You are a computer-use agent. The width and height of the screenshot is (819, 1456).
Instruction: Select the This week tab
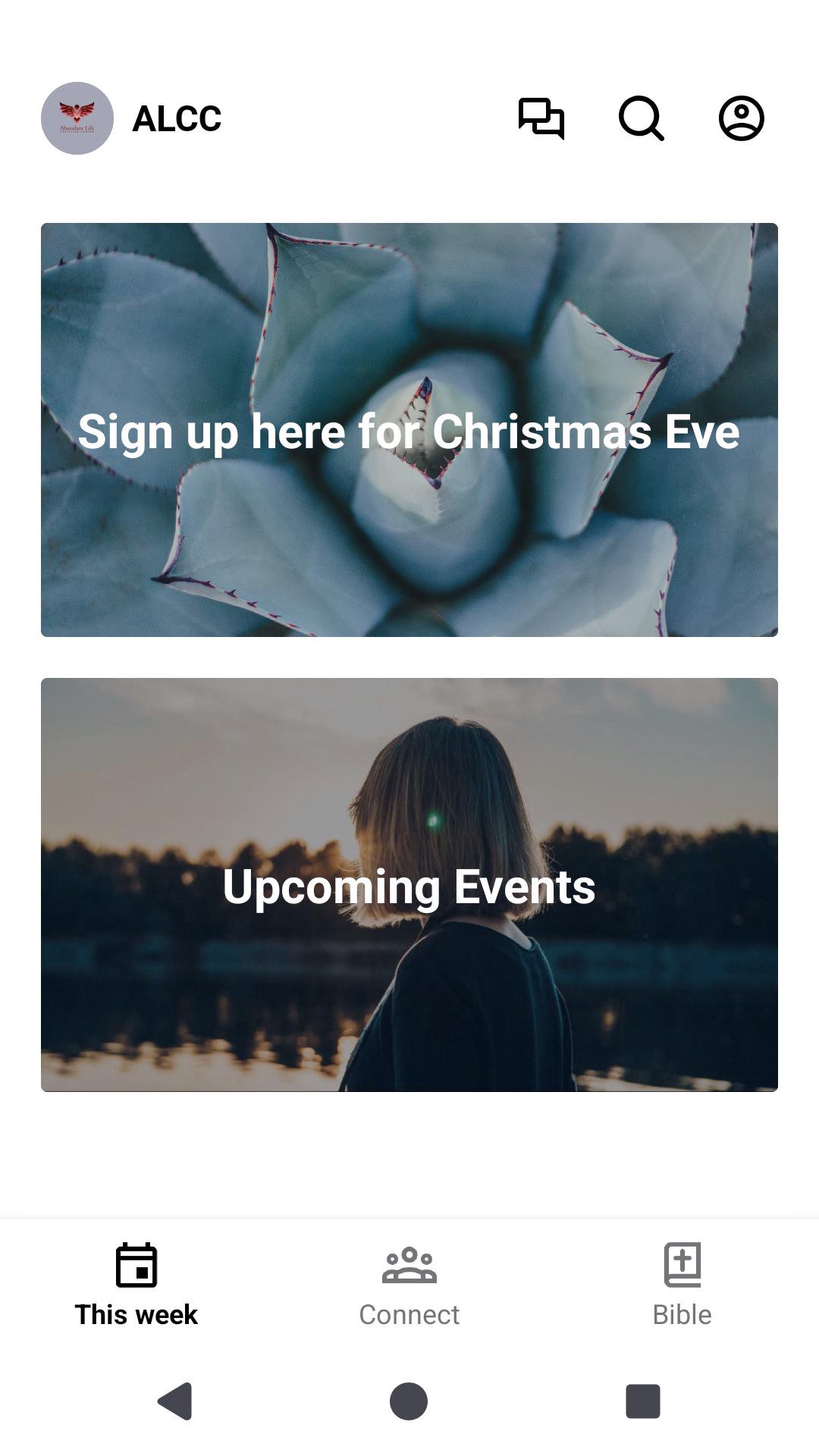tap(136, 1285)
